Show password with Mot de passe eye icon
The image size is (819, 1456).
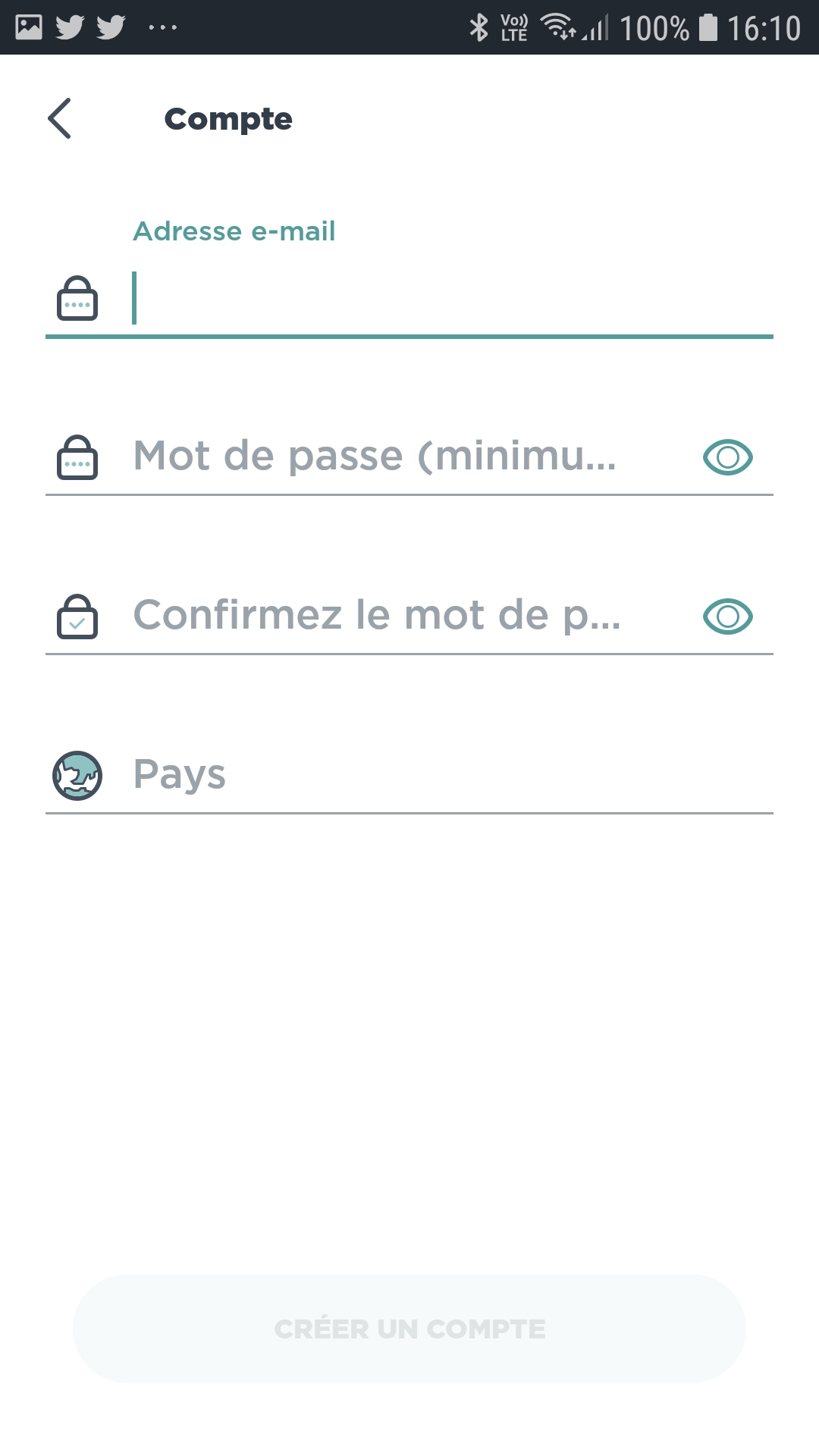tap(727, 457)
